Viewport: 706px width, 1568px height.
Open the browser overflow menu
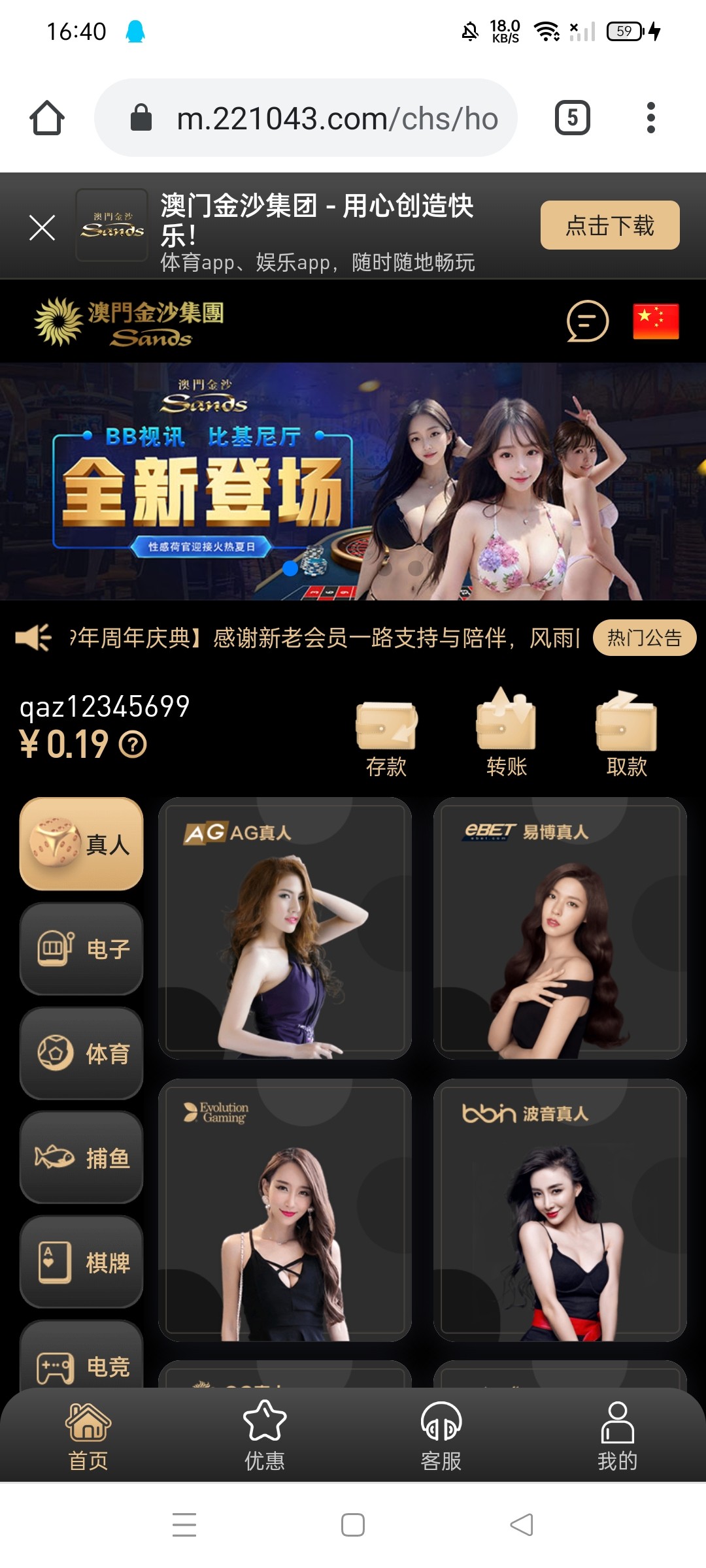650,118
